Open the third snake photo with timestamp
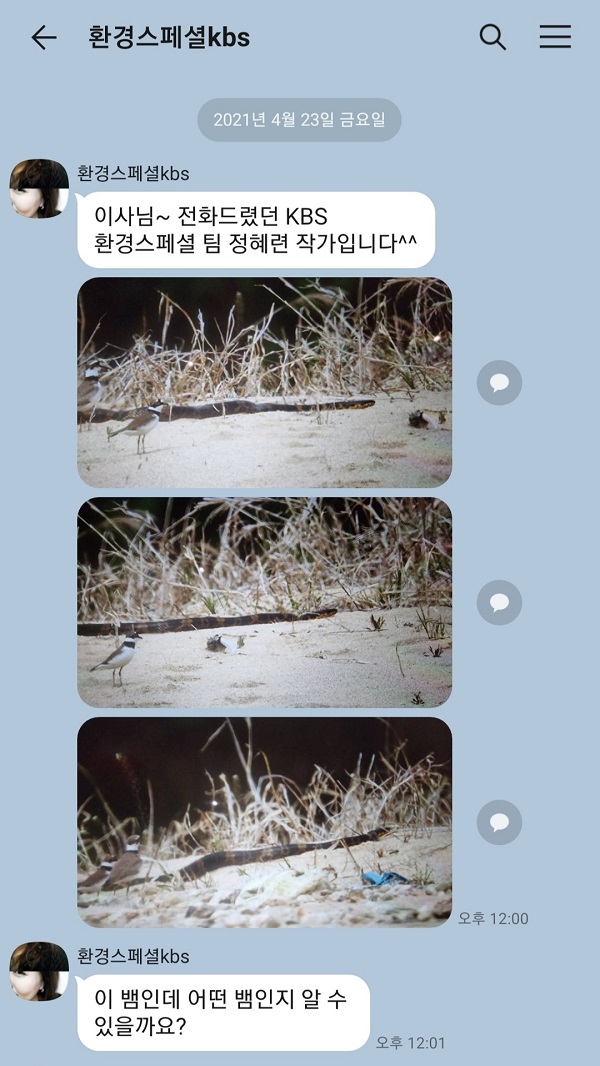This screenshot has height=1066, width=600. [265, 822]
